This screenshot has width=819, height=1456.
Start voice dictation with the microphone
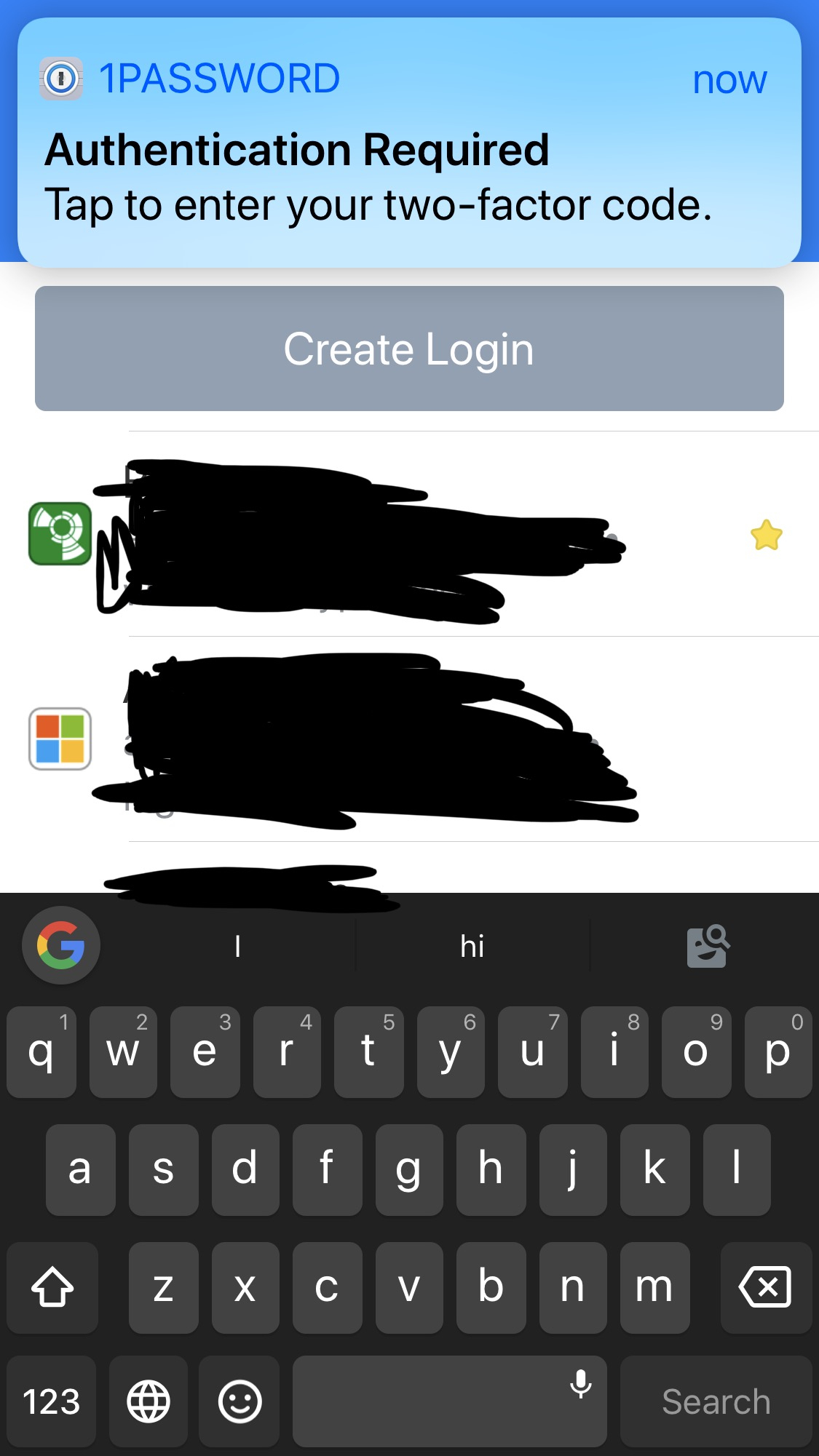[x=581, y=1384]
